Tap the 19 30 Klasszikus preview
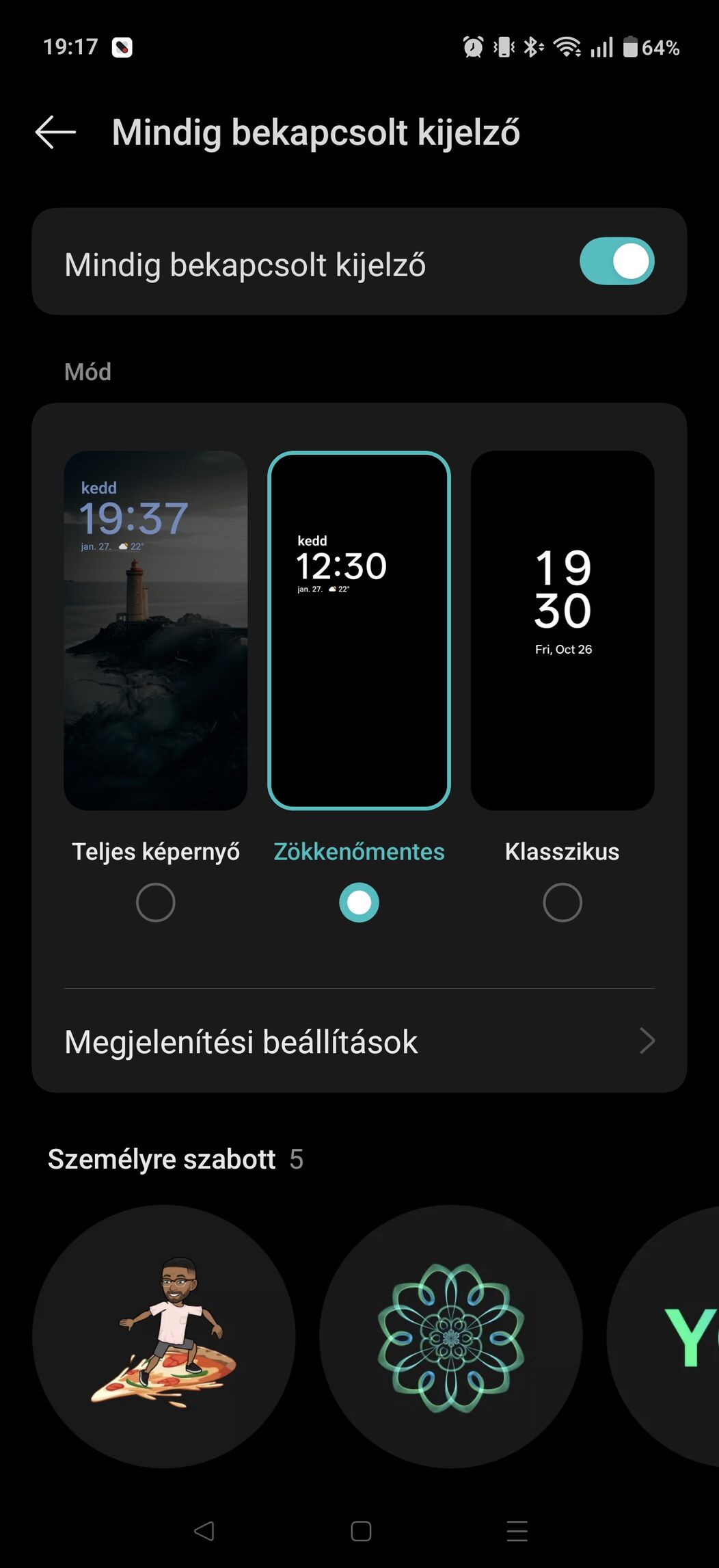Screen dimensions: 719x1568 pyautogui.click(x=562, y=630)
